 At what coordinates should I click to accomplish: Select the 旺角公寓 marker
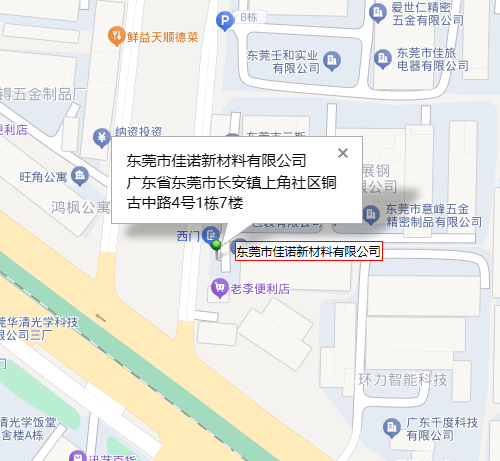80,176
